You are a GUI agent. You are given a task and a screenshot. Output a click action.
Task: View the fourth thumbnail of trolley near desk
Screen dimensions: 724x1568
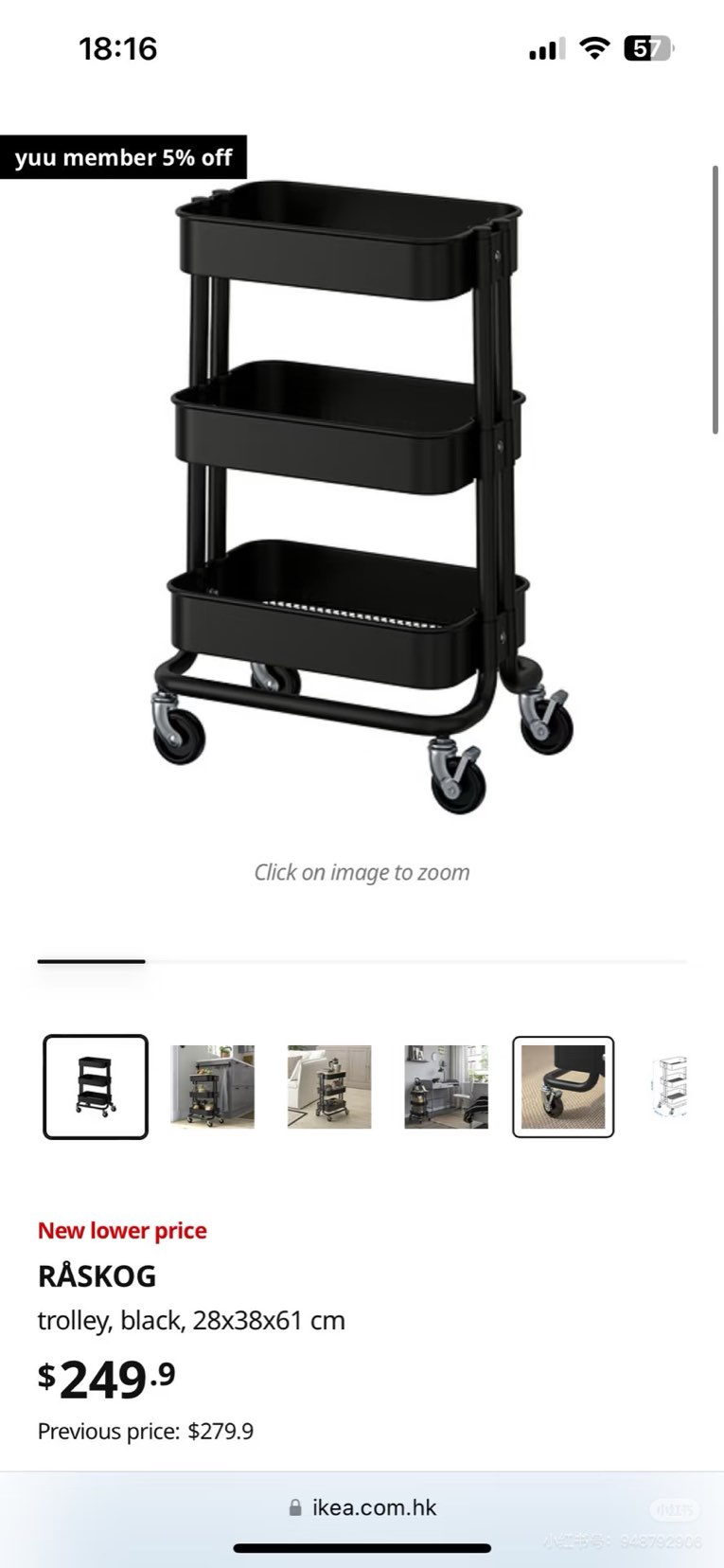[446, 1086]
